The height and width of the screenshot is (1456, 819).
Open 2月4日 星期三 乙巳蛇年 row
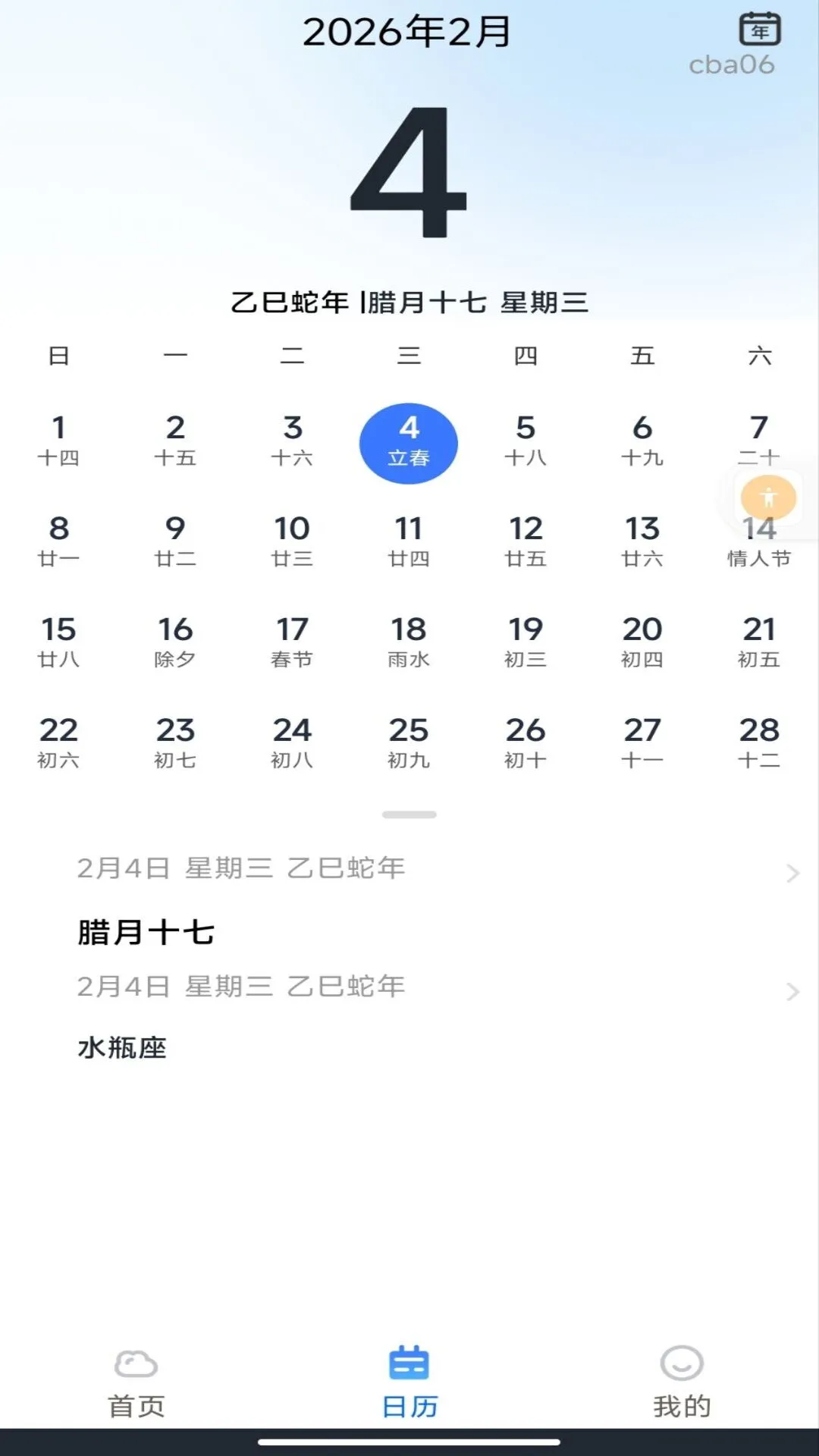coord(243,869)
